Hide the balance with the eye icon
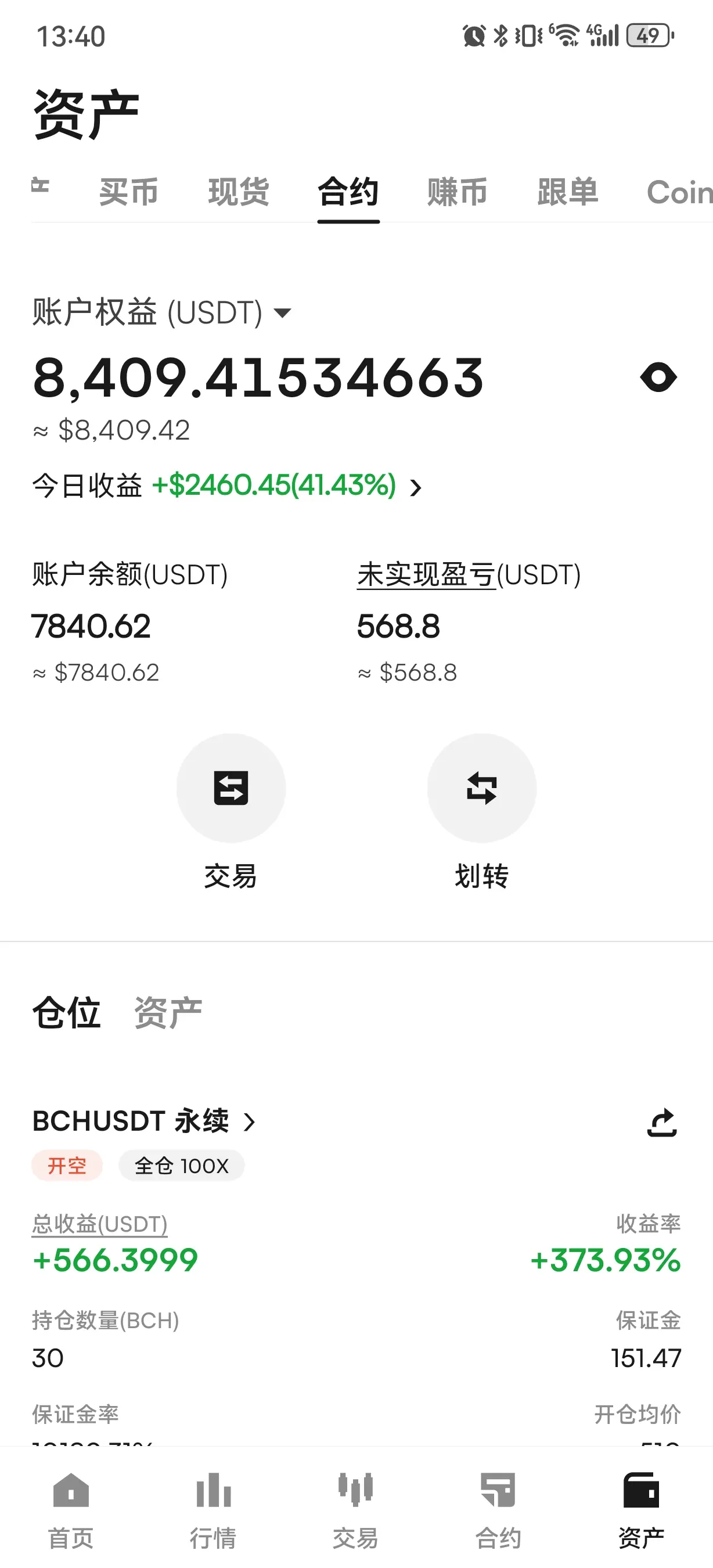 click(x=659, y=377)
